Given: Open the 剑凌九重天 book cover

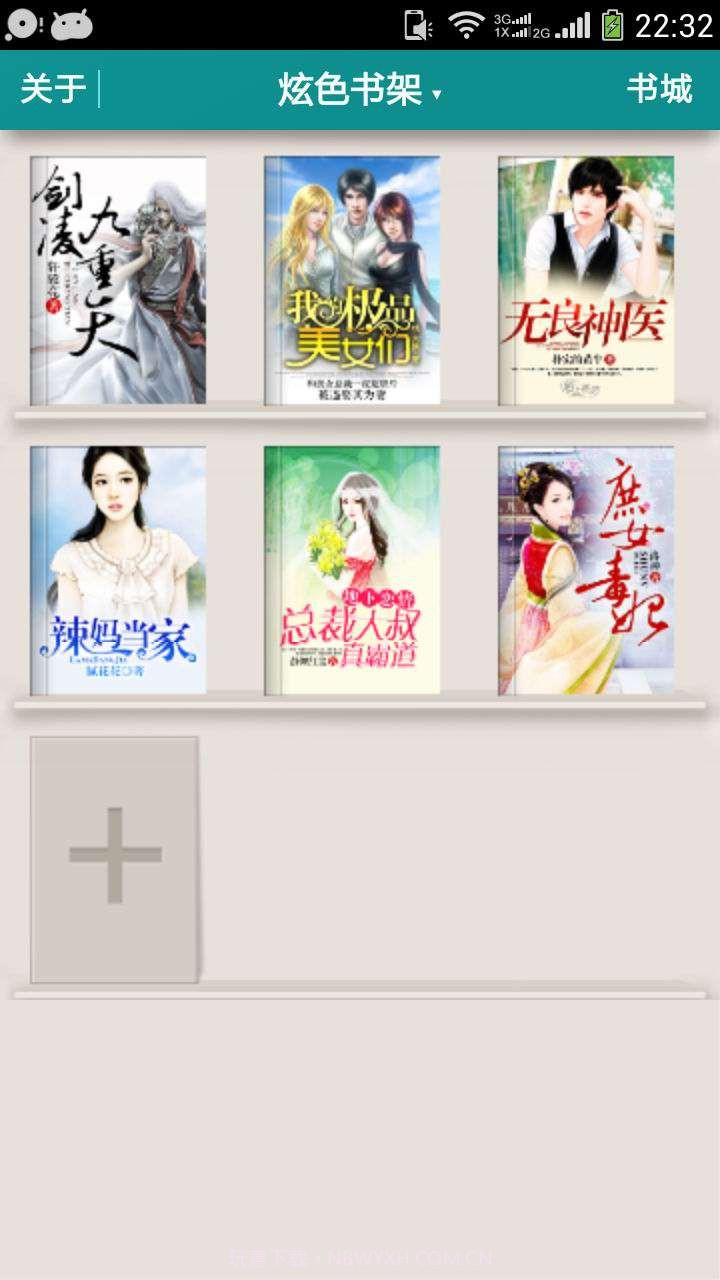Looking at the screenshot, I should point(120,280).
